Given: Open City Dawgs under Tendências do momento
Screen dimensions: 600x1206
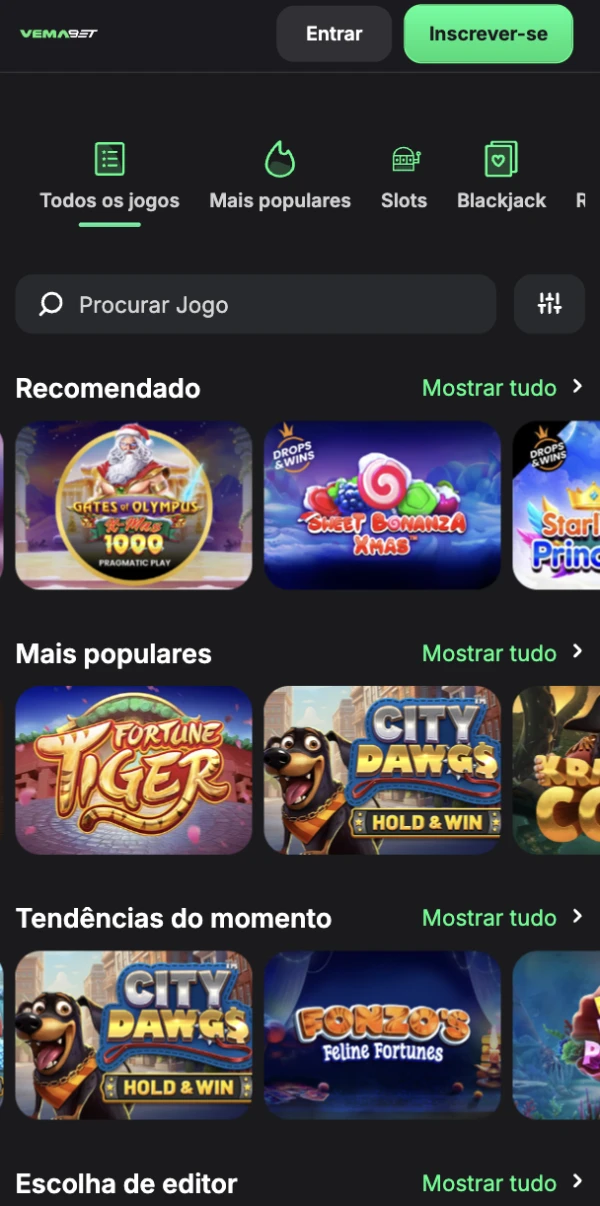Looking at the screenshot, I should coord(134,1035).
